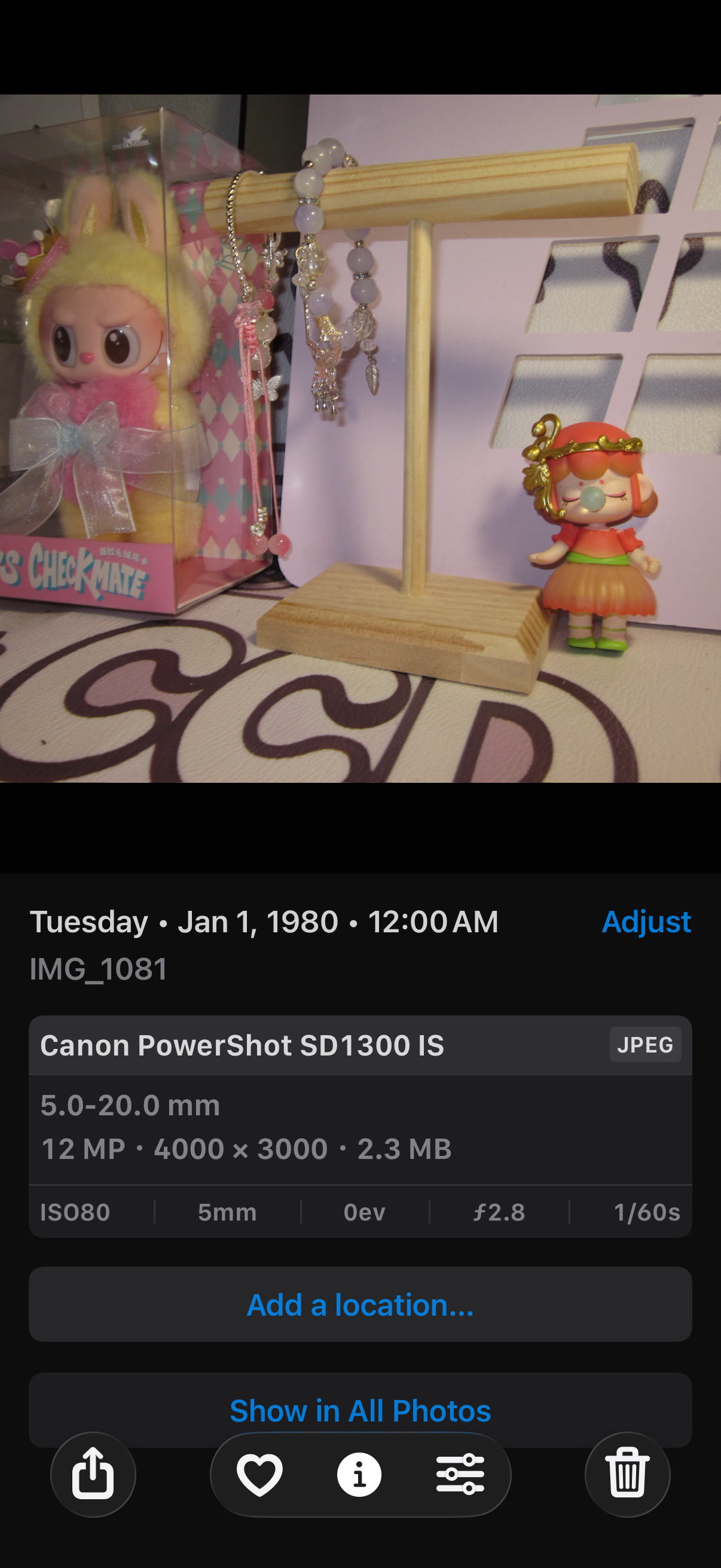
Task: Open the photo in full view
Action: [360, 438]
